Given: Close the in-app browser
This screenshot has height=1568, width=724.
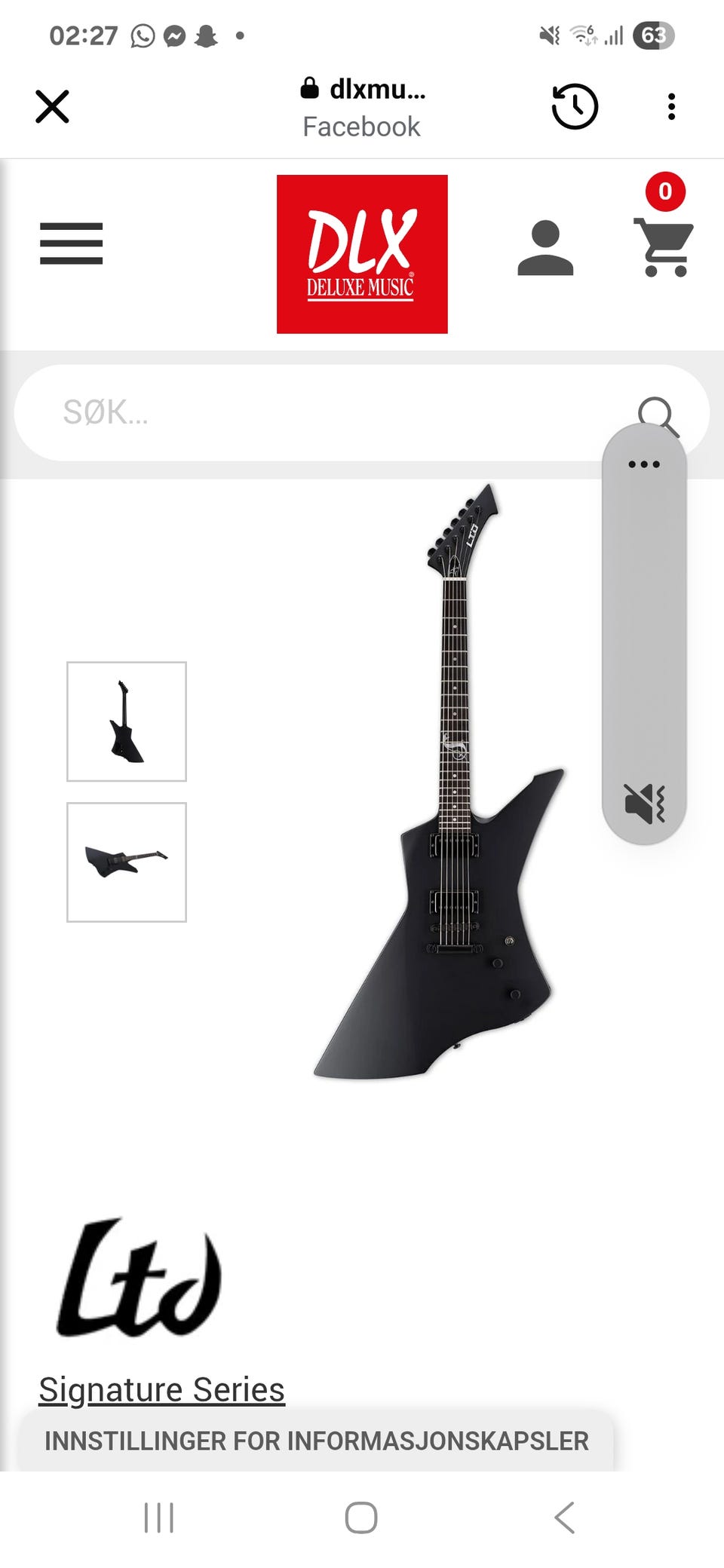Looking at the screenshot, I should pyautogui.click(x=52, y=106).
